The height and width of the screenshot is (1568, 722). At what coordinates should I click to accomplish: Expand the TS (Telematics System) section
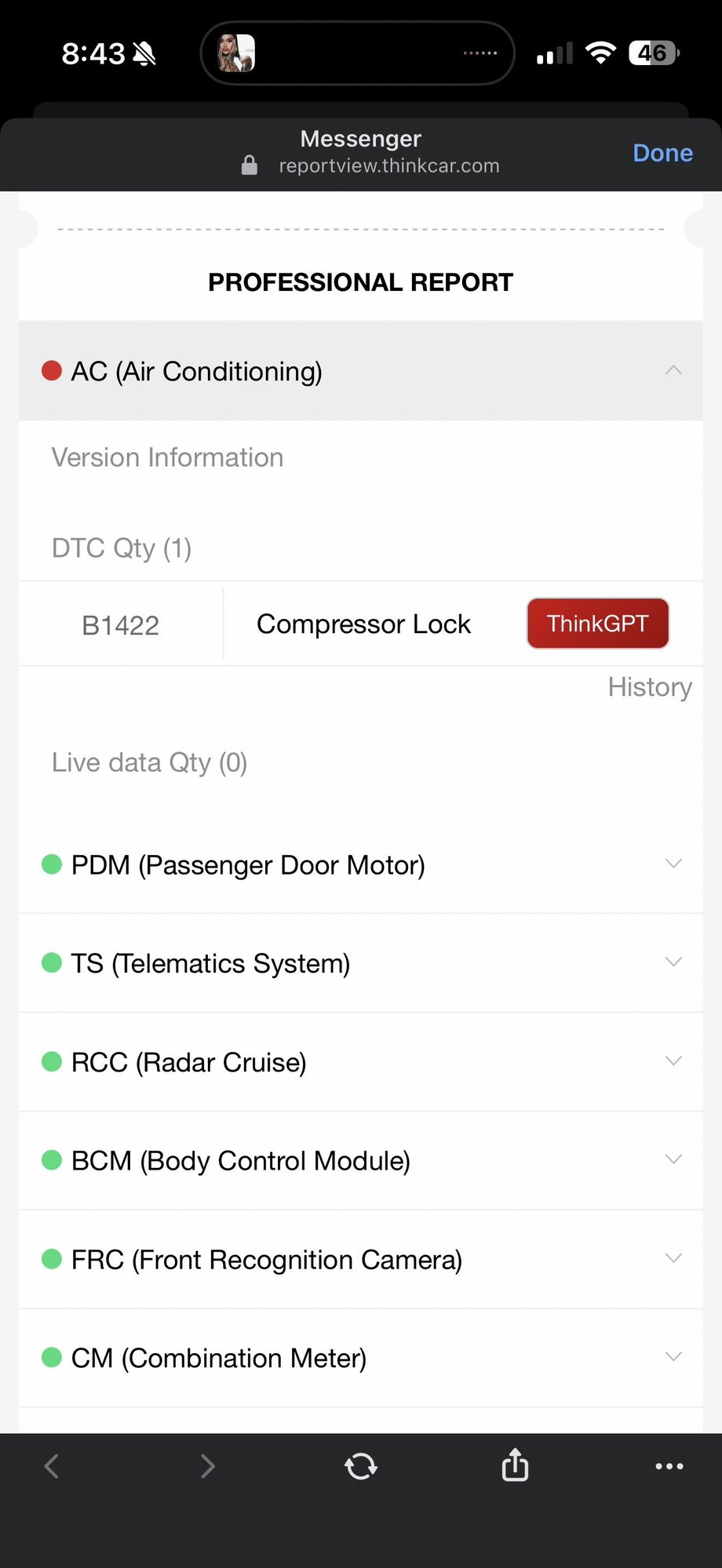point(673,962)
